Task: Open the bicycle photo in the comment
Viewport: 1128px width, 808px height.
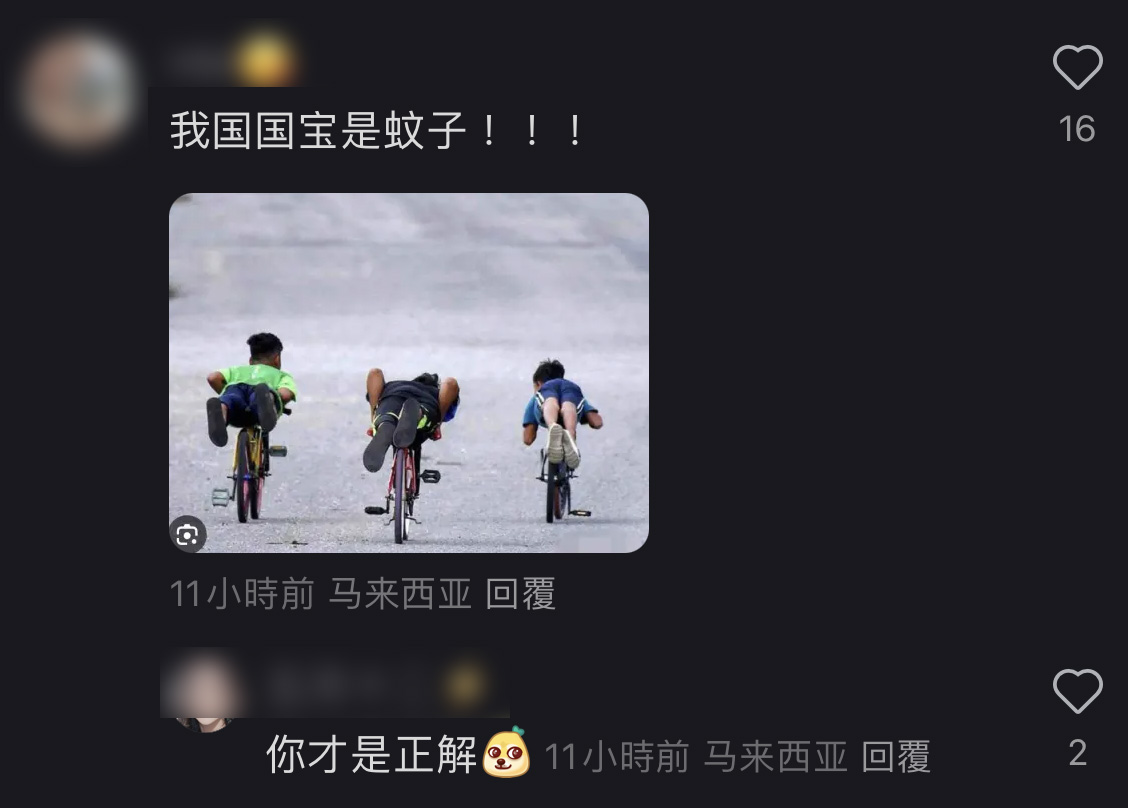Action: pyautogui.click(x=408, y=372)
